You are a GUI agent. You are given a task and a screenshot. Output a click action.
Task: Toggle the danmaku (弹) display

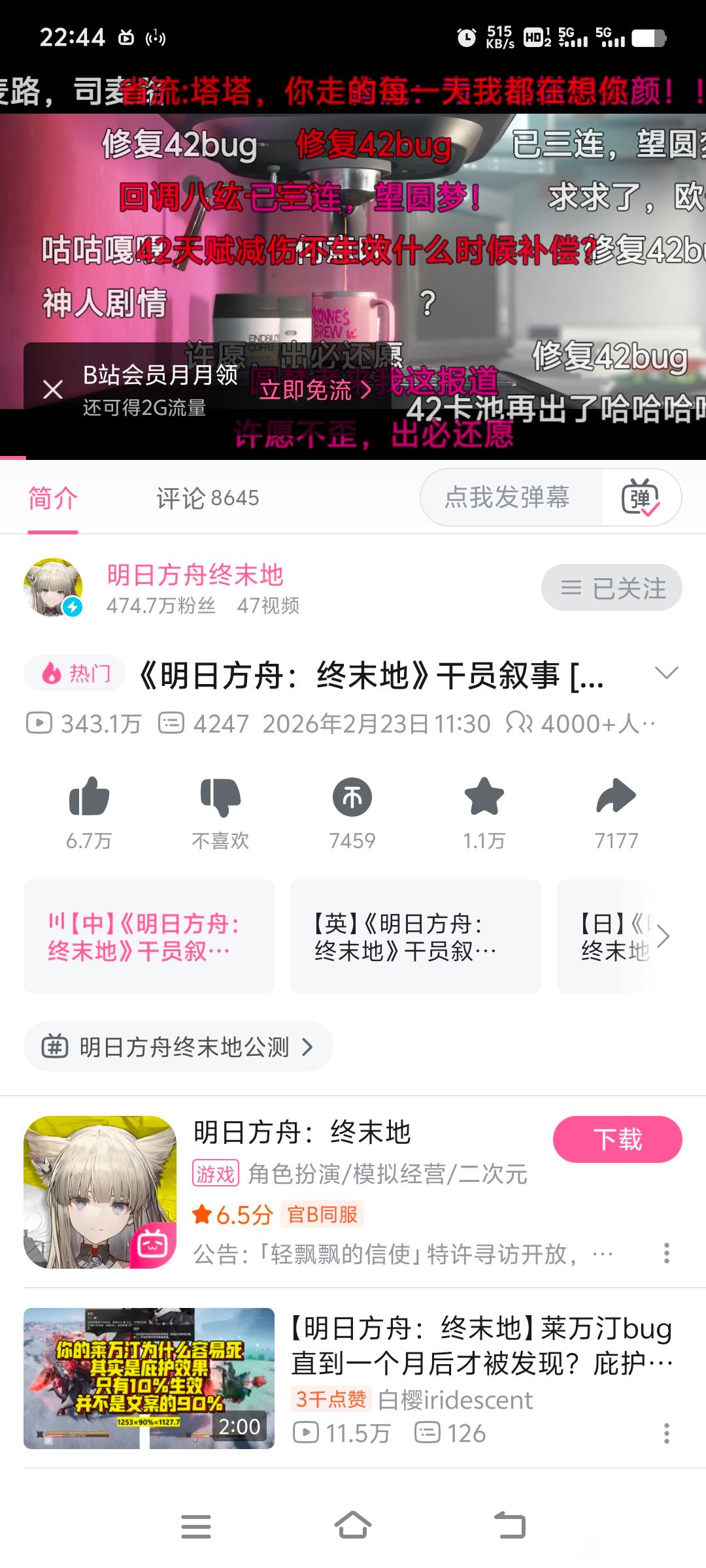tap(640, 498)
